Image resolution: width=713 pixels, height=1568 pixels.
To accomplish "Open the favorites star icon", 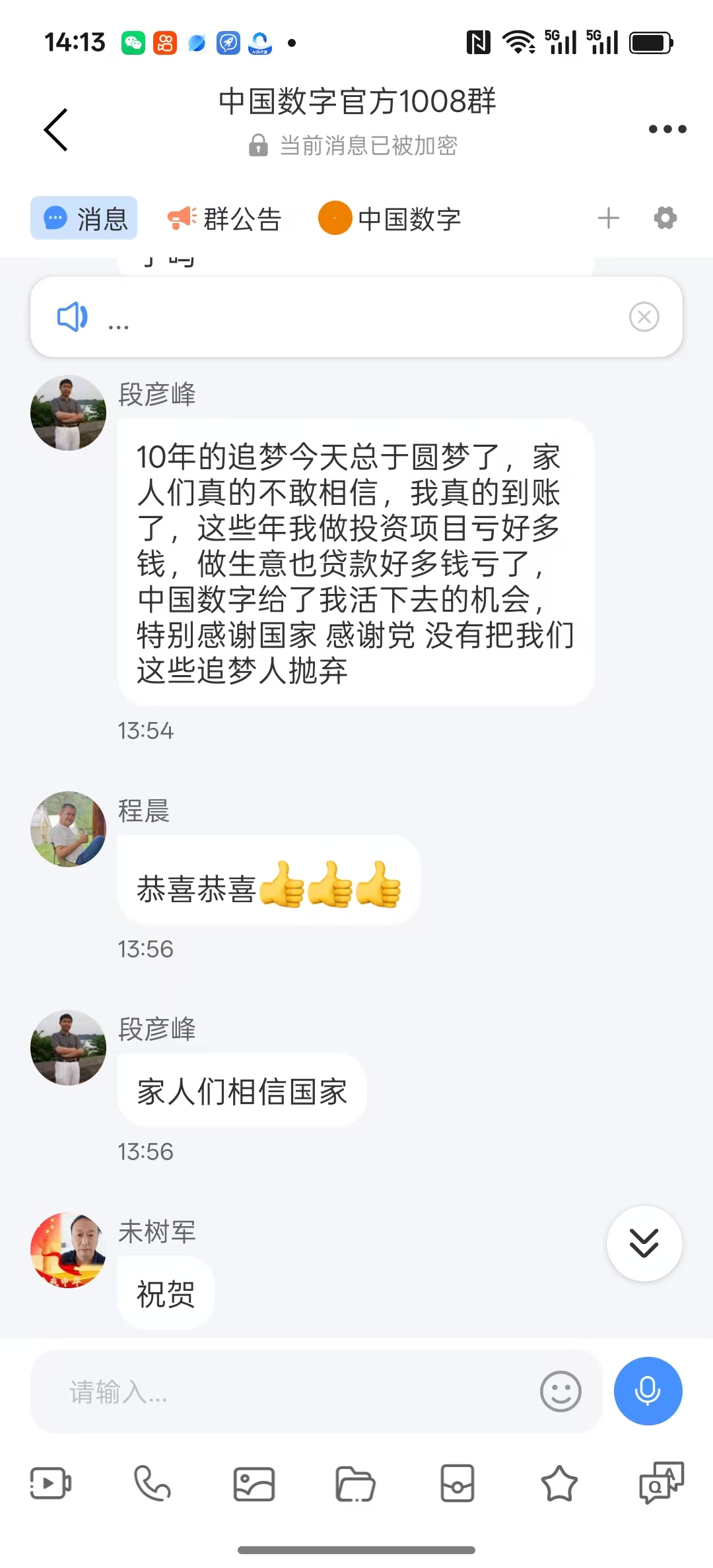I will [559, 1484].
